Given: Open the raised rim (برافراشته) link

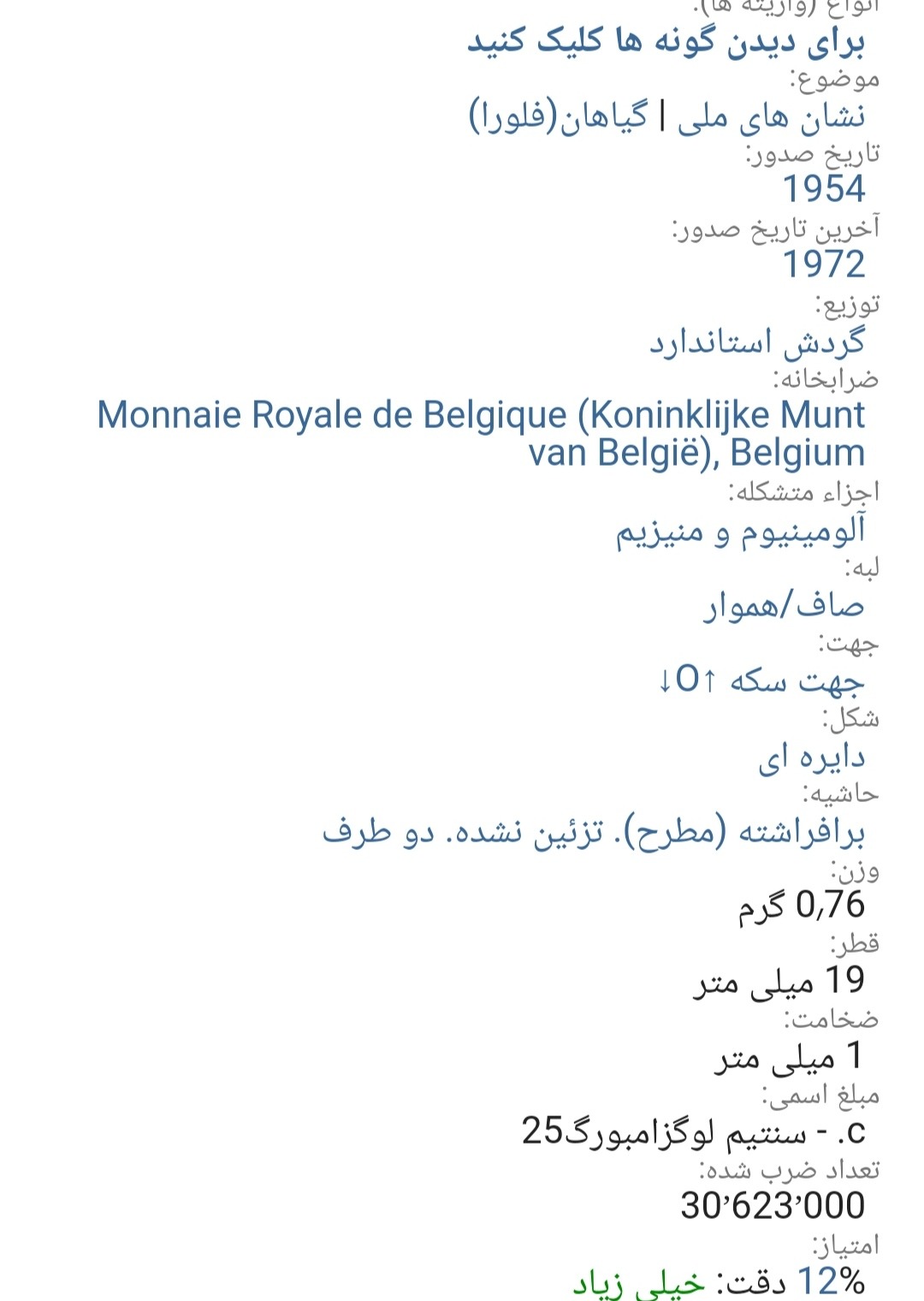Looking at the screenshot, I should pyautogui.click(x=593, y=832).
